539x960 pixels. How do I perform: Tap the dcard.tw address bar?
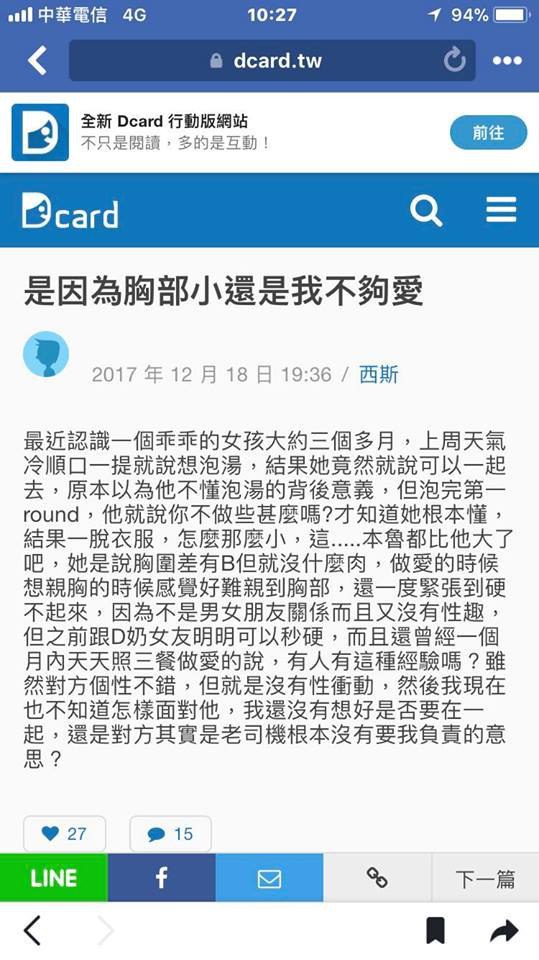point(272,61)
